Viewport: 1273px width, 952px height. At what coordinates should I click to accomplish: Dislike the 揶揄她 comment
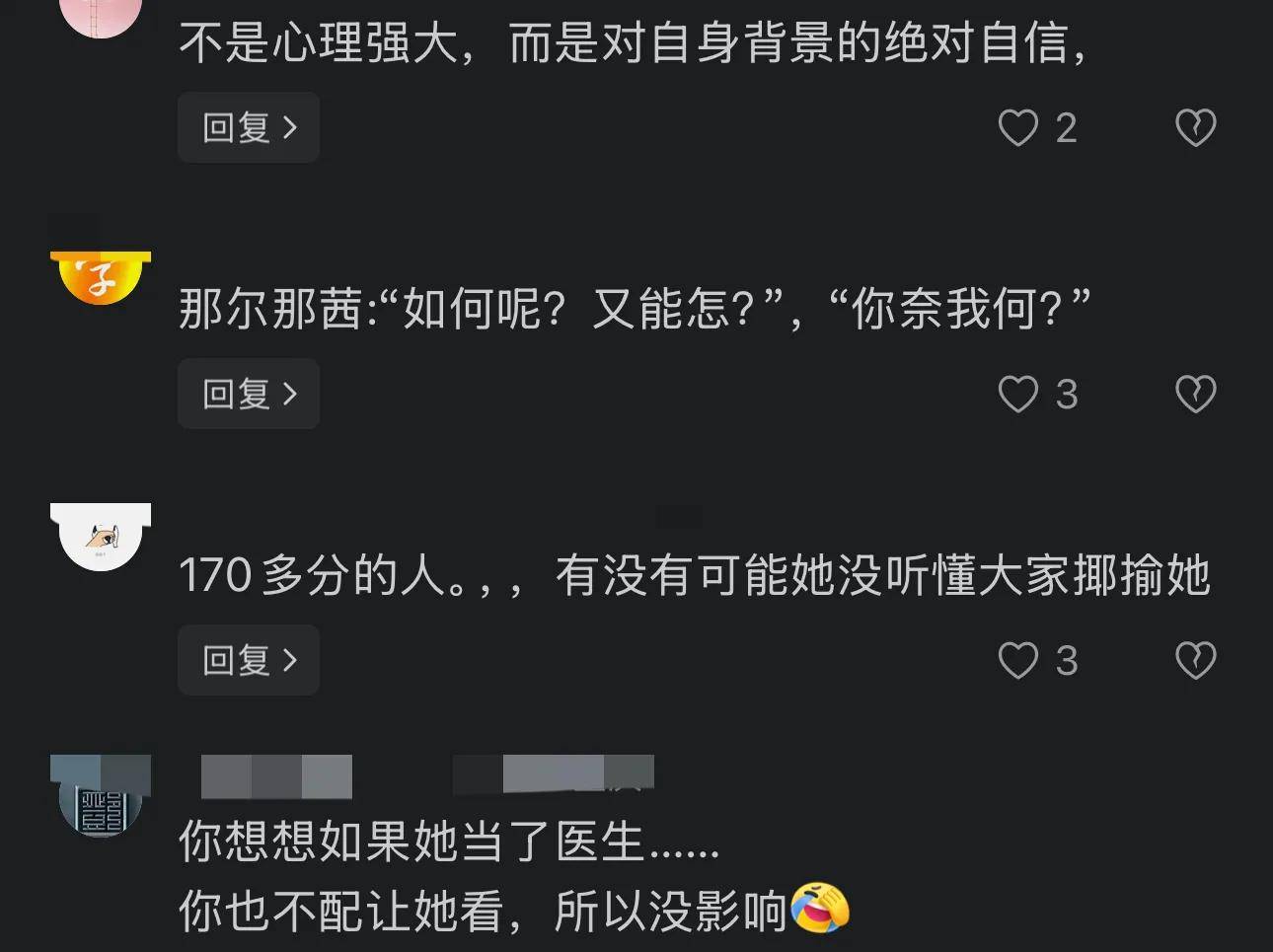[x=1195, y=661]
